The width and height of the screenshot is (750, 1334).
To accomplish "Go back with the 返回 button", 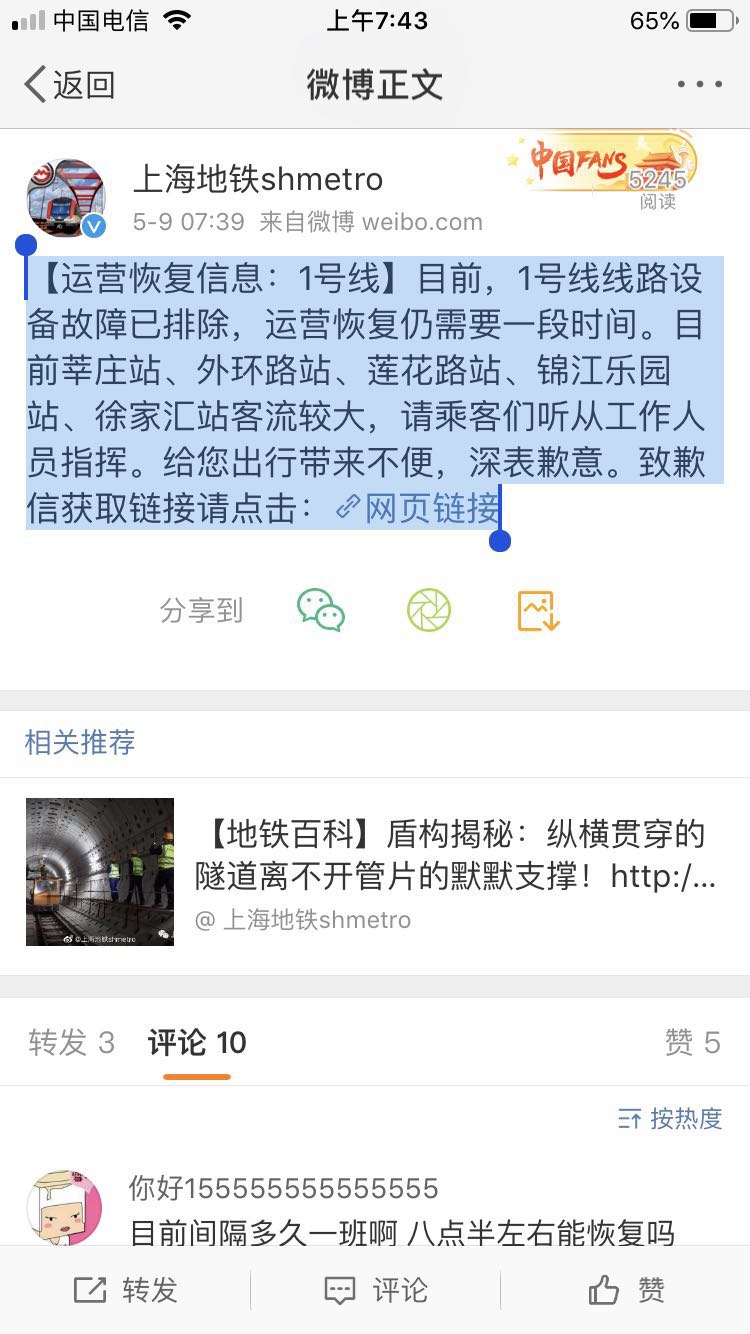I will tap(68, 85).
